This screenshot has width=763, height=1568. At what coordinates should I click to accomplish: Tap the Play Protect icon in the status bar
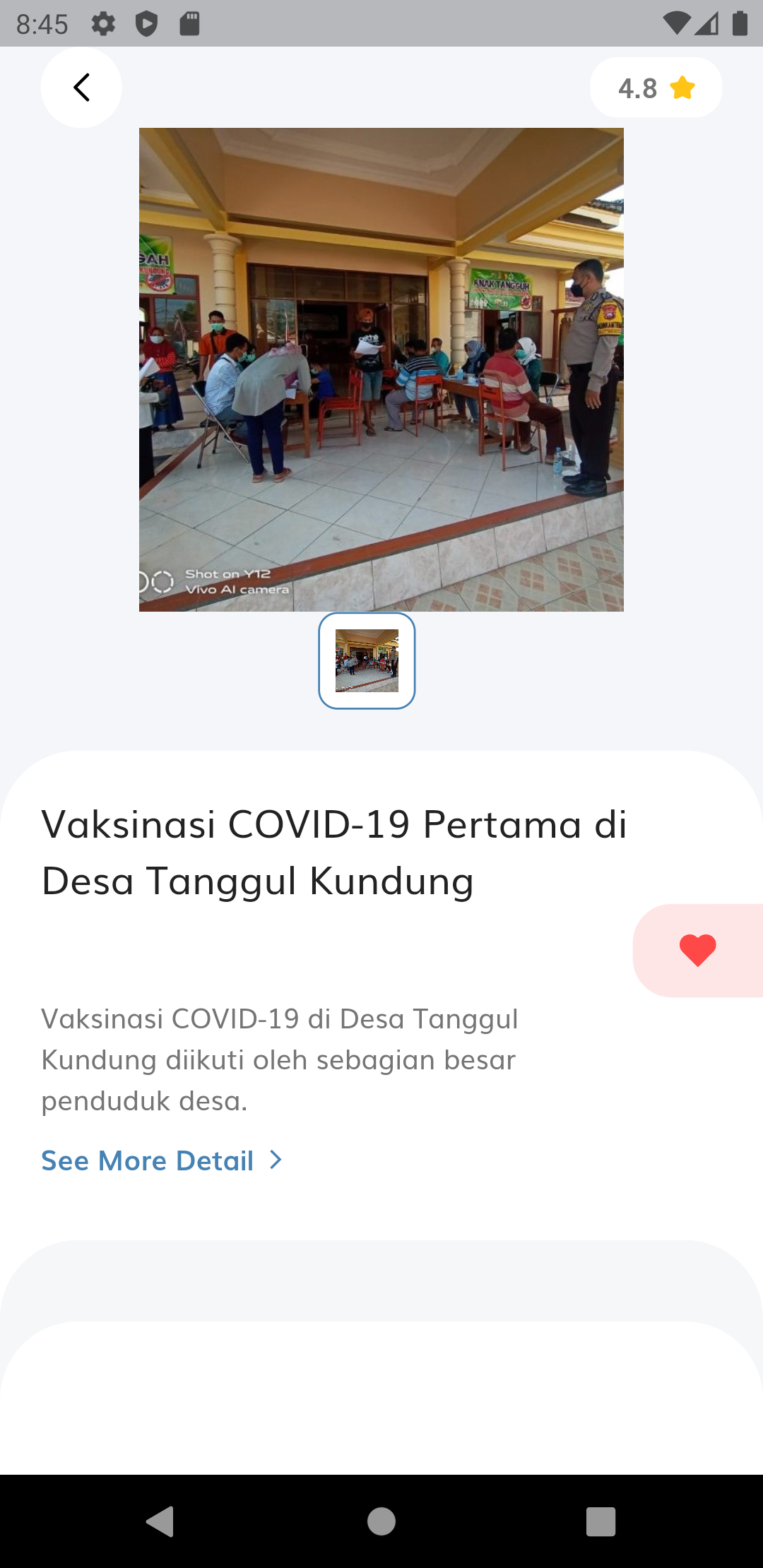click(x=148, y=23)
